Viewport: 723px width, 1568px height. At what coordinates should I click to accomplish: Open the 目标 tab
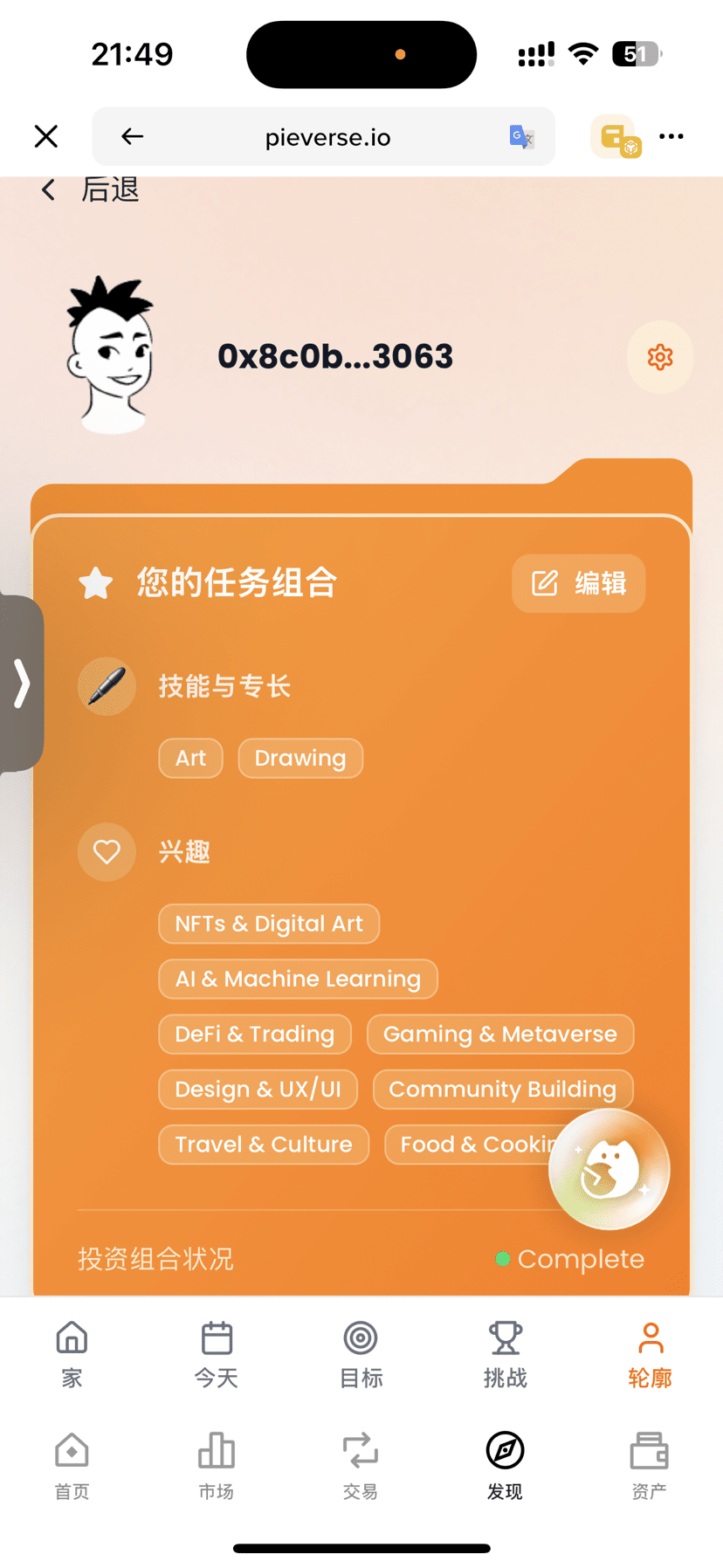tap(361, 1353)
